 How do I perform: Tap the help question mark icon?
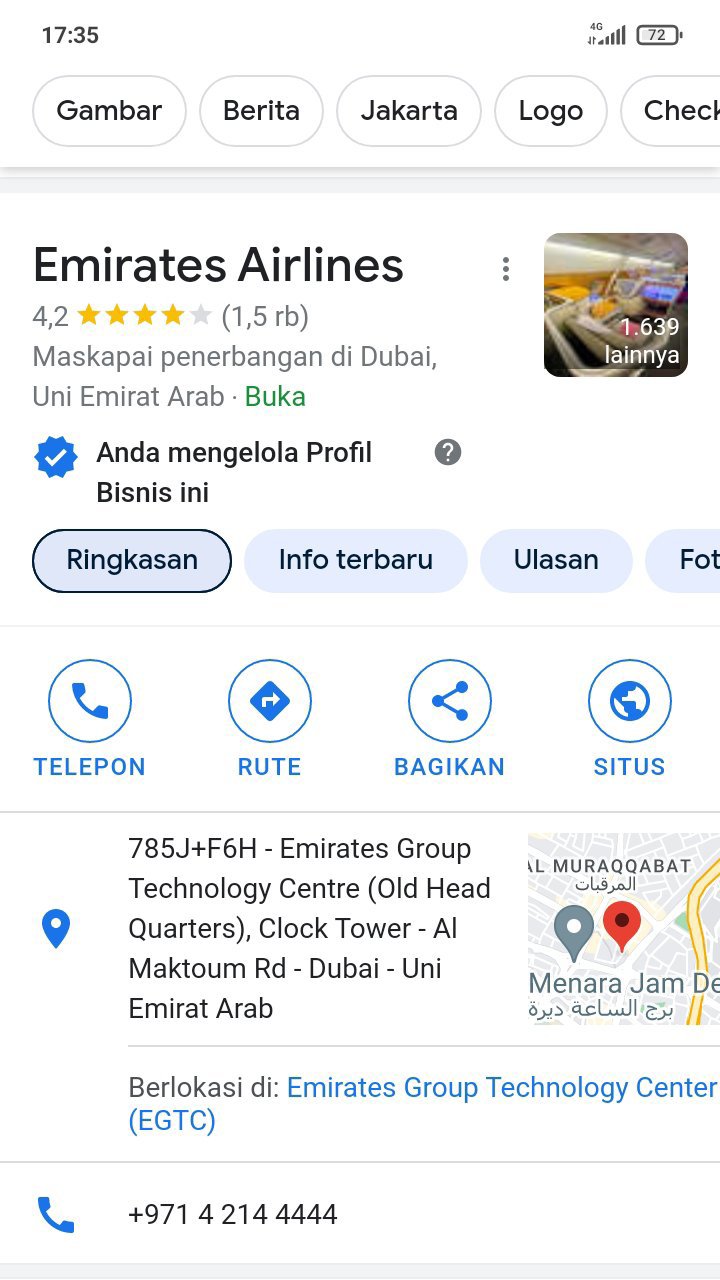pyautogui.click(x=448, y=453)
